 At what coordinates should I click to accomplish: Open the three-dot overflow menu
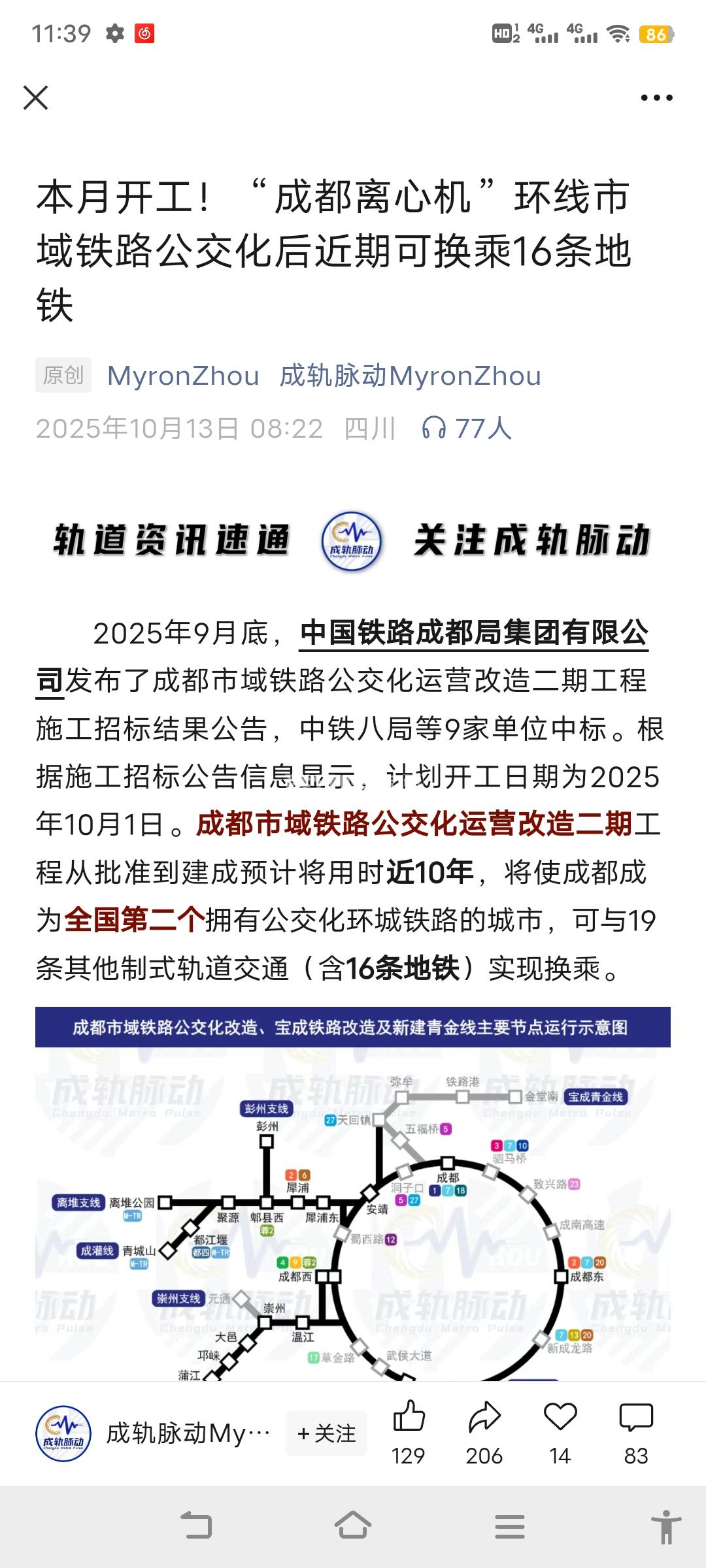[656, 98]
